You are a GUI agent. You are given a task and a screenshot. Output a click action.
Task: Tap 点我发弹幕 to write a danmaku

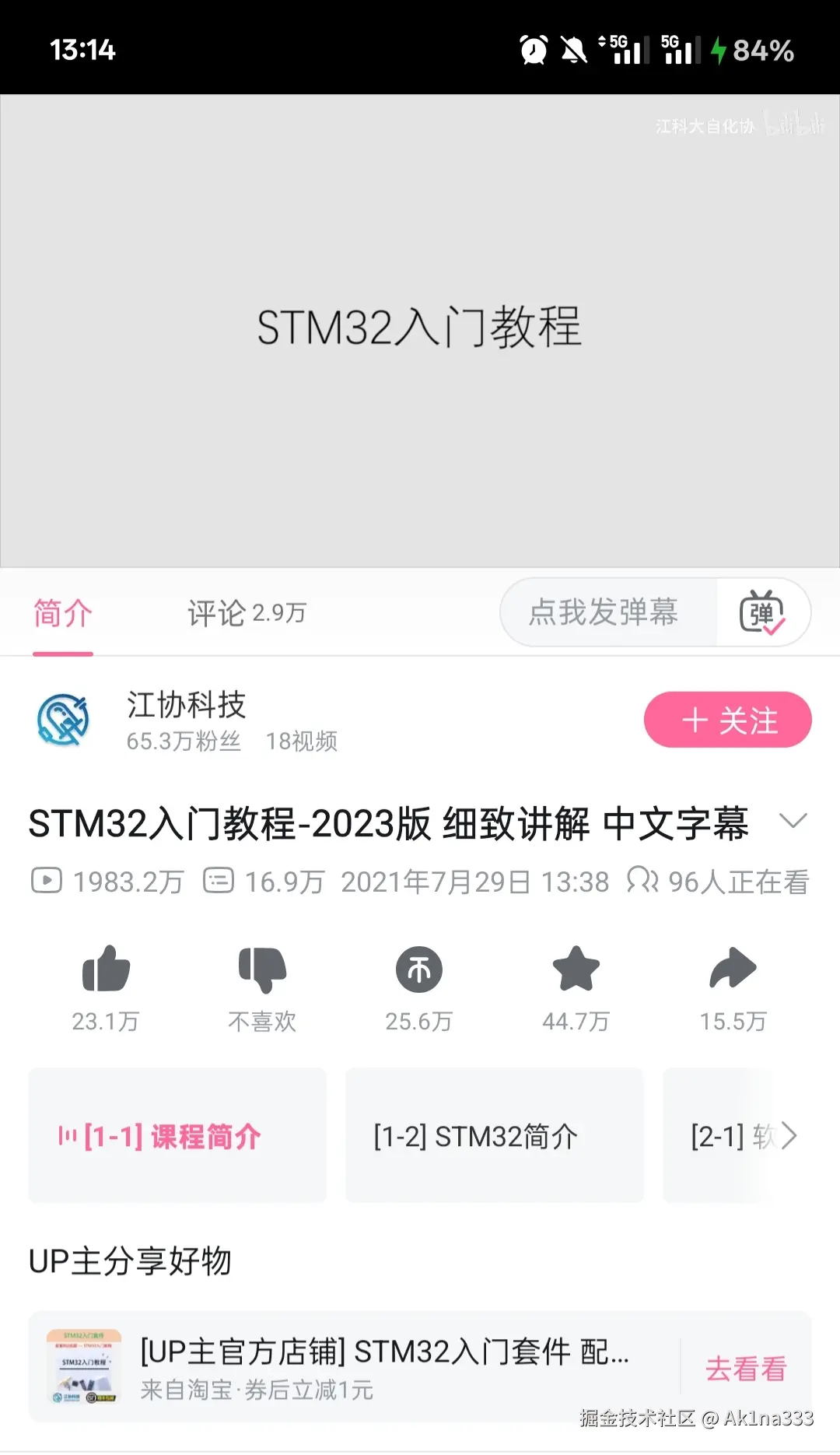click(607, 613)
